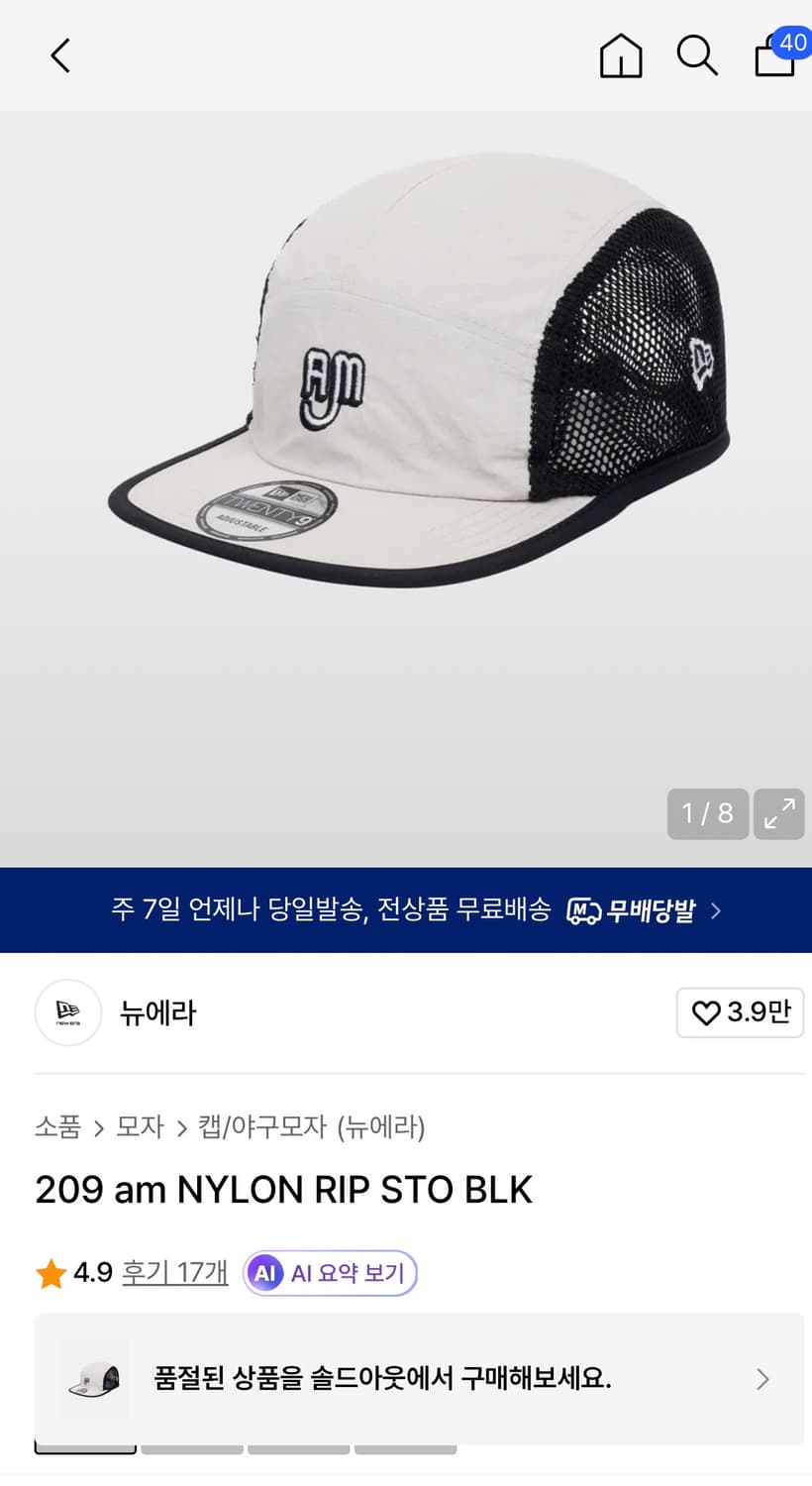Expand product image to fullscreen
812x1486 pixels.
click(x=779, y=813)
